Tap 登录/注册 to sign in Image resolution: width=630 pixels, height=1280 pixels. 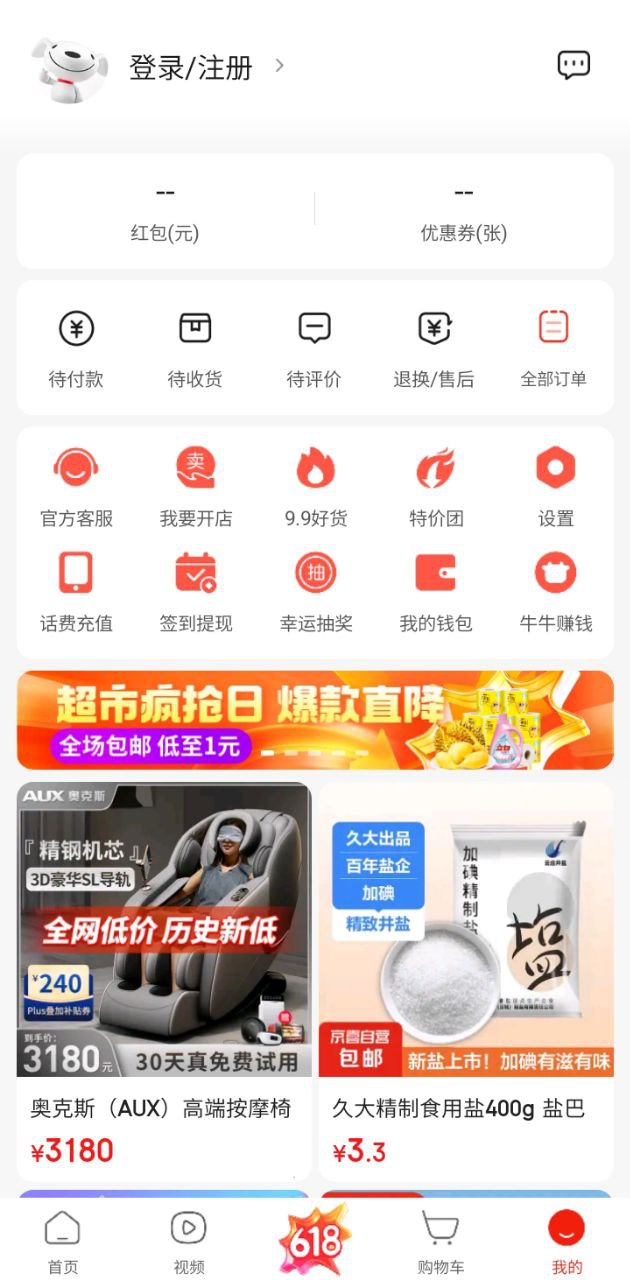[x=191, y=68]
